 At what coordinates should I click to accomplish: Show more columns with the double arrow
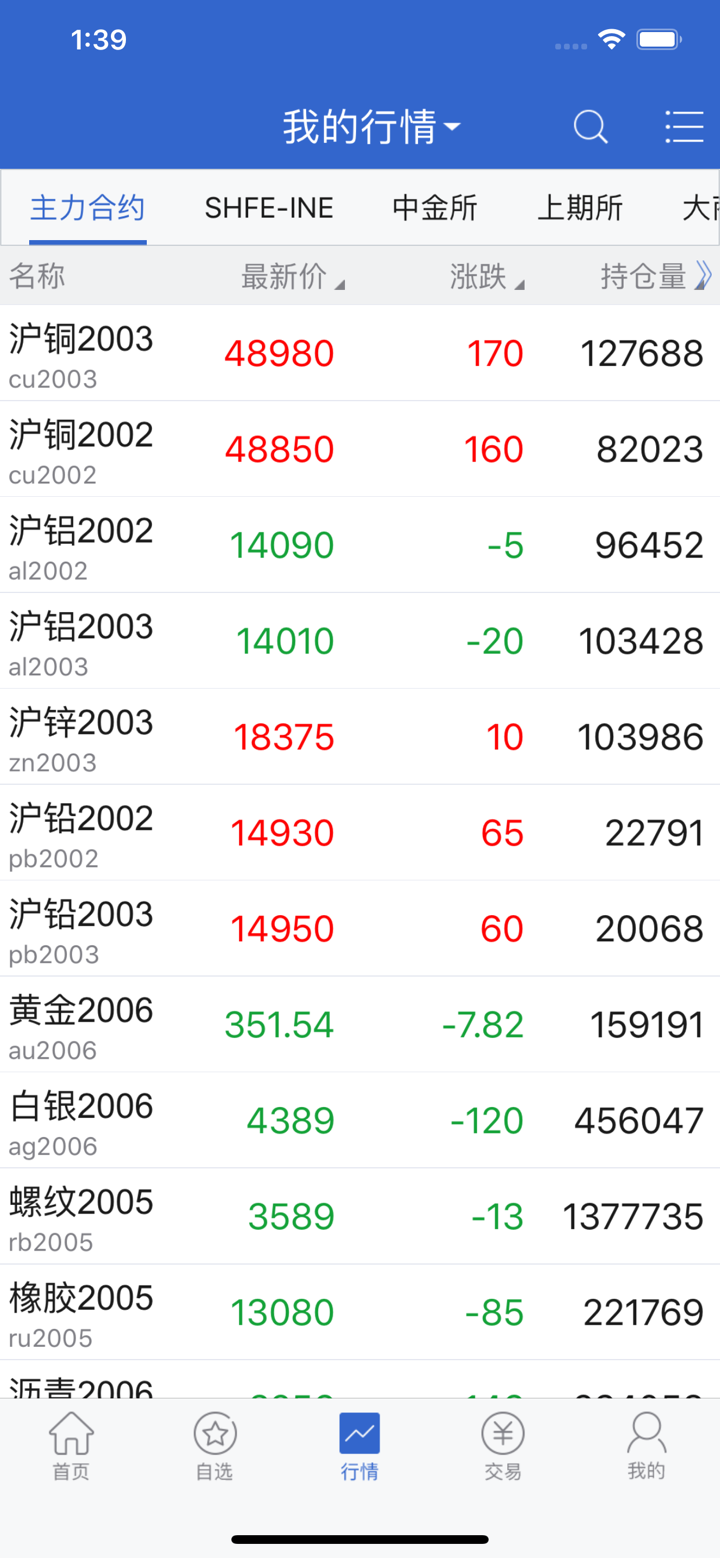[704, 275]
